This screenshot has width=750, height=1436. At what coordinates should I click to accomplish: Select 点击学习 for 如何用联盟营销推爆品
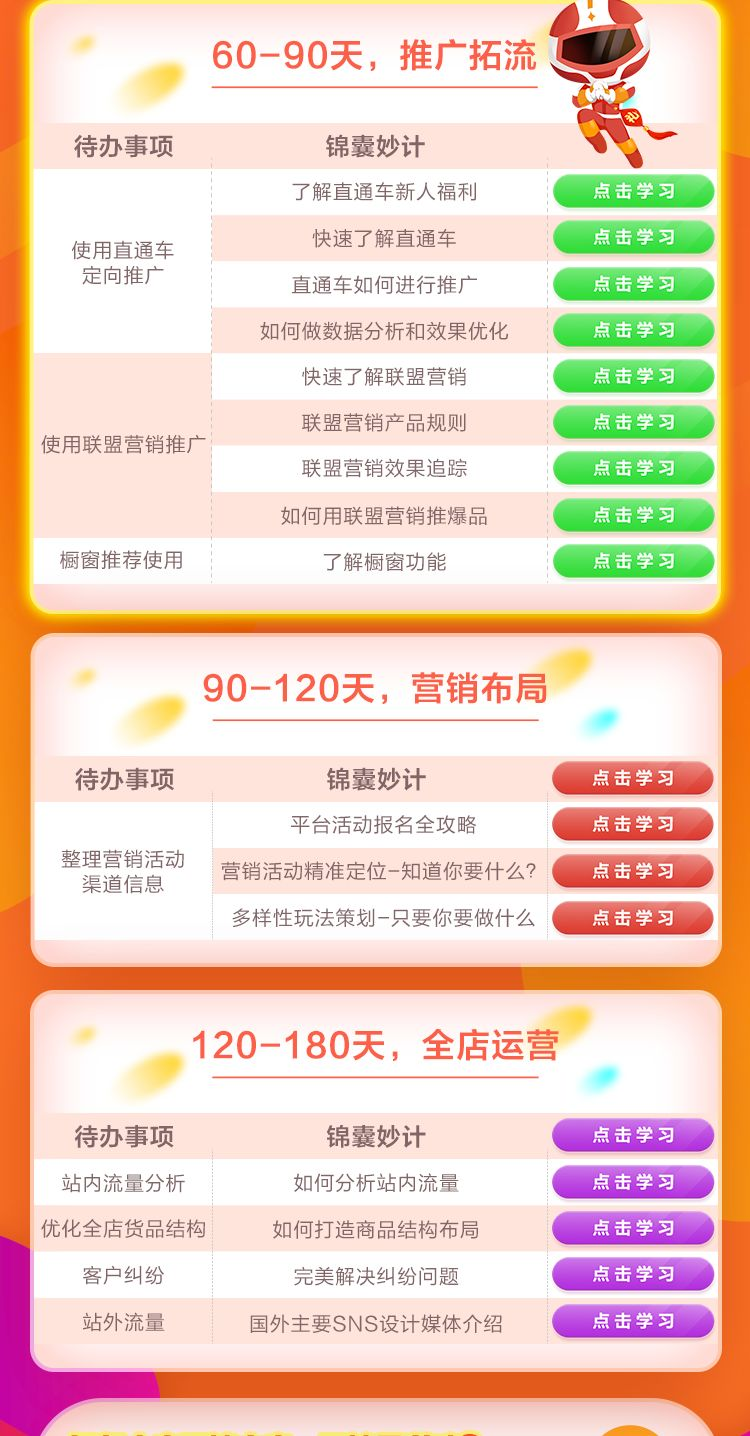pyautogui.click(x=634, y=515)
